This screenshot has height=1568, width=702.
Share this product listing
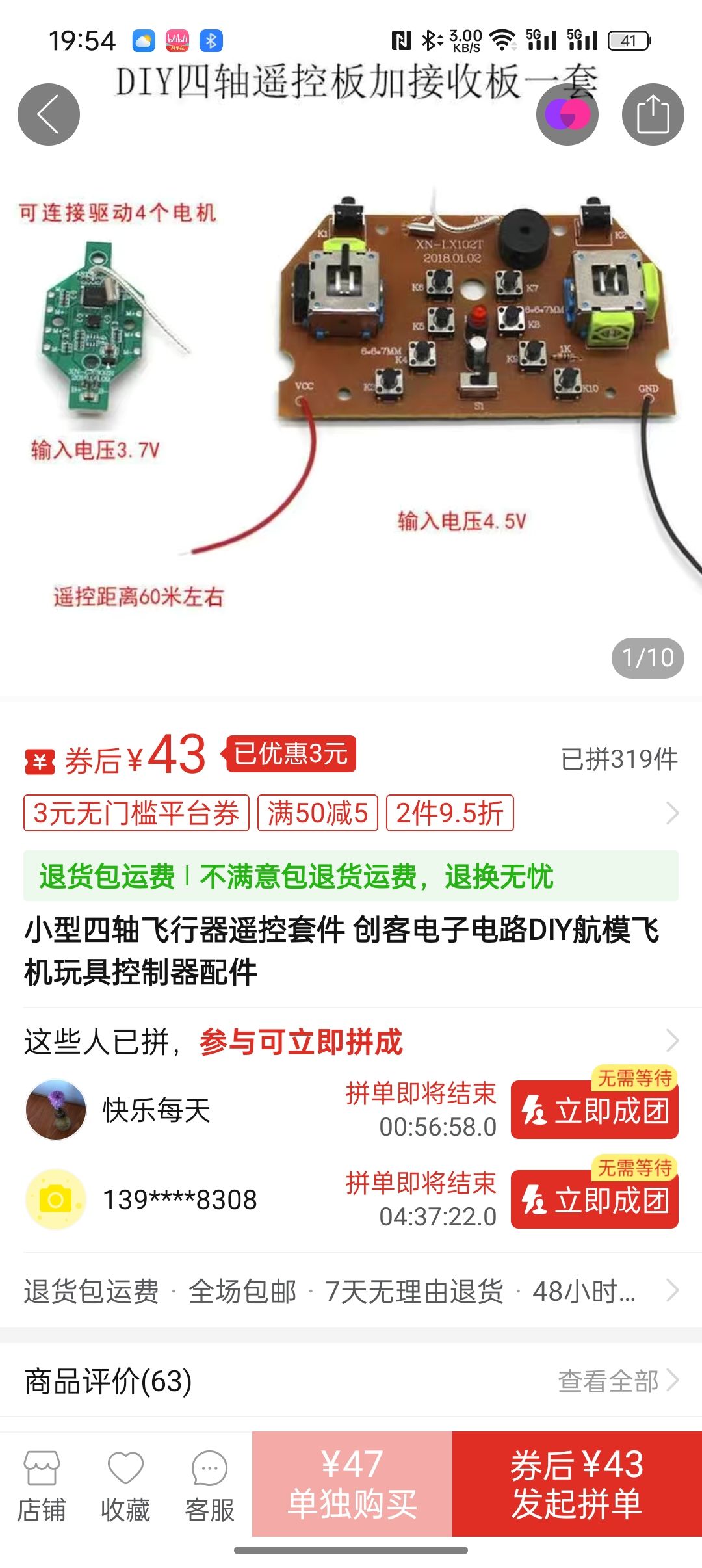[653, 114]
